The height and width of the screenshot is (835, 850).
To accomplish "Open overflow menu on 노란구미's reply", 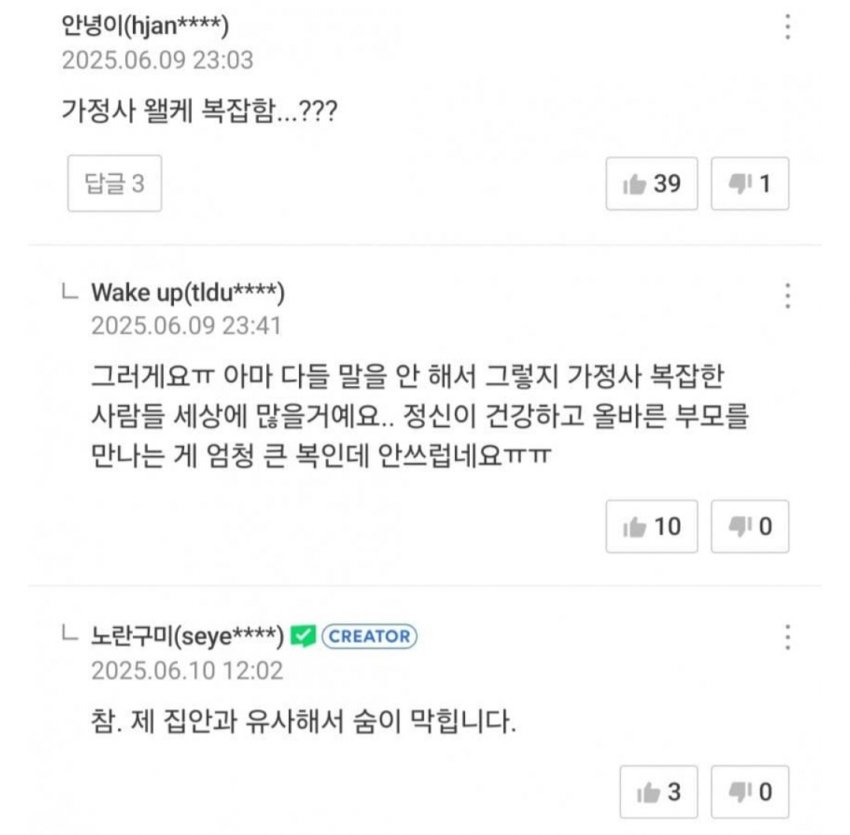I will point(788,637).
